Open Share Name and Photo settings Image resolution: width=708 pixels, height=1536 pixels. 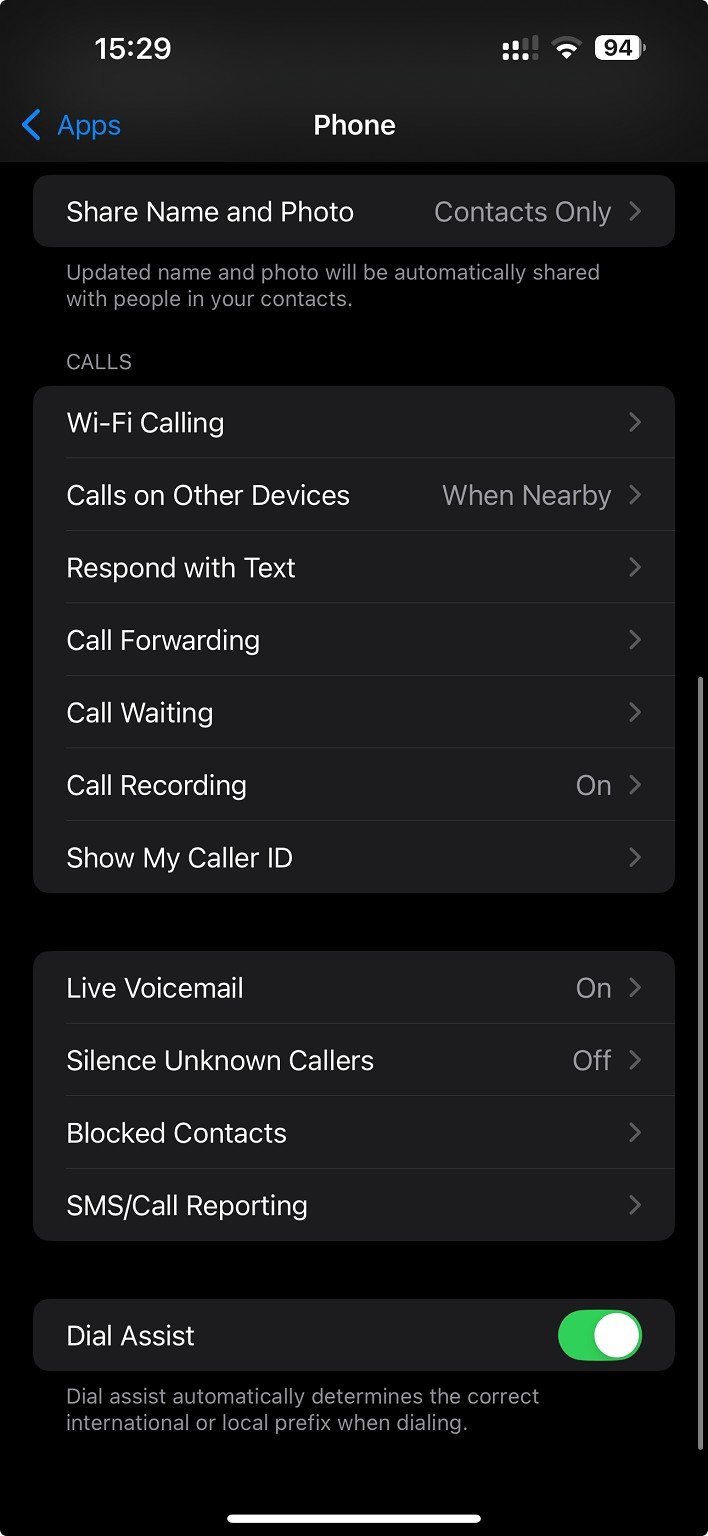coord(354,212)
